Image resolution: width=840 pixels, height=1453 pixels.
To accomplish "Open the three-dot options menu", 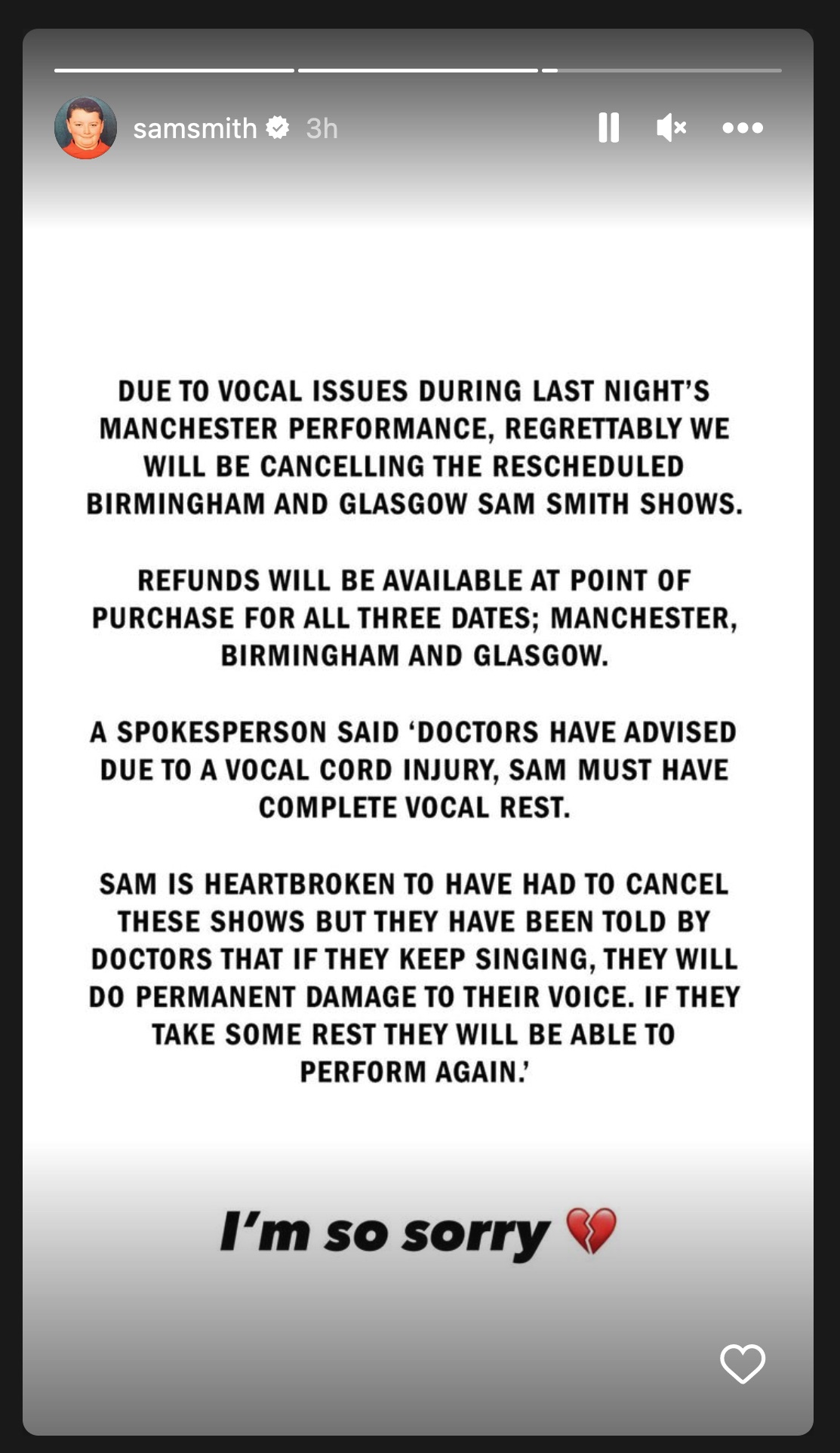I will [x=743, y=128].
